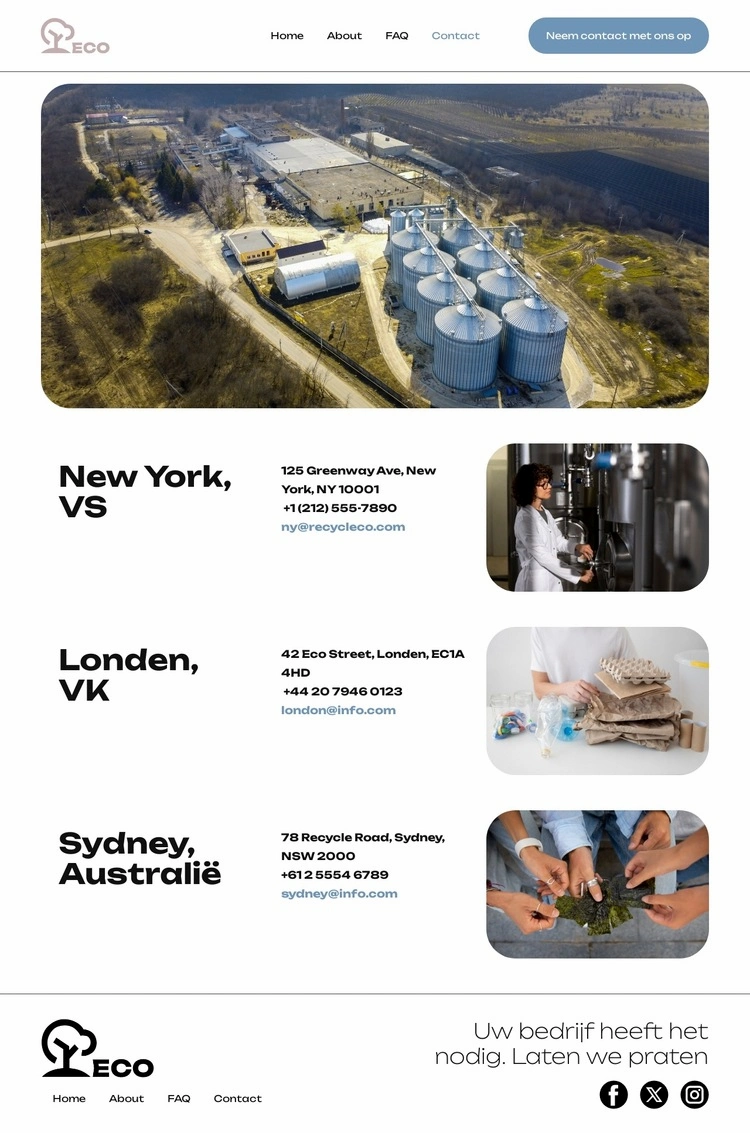
Task: Open the Instagram profile
Action: [694, 1094]
